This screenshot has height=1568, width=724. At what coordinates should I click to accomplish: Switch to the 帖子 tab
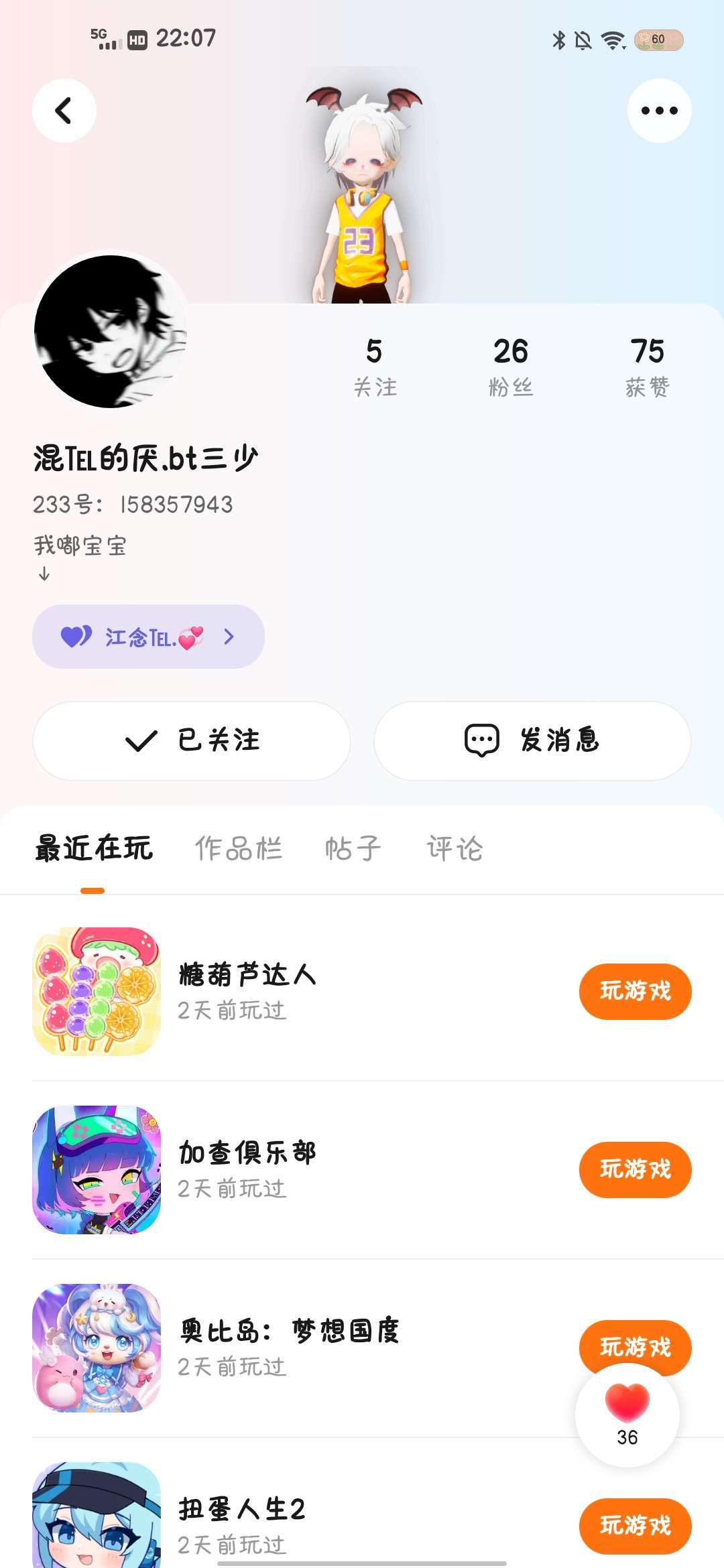tap(353, 849)
